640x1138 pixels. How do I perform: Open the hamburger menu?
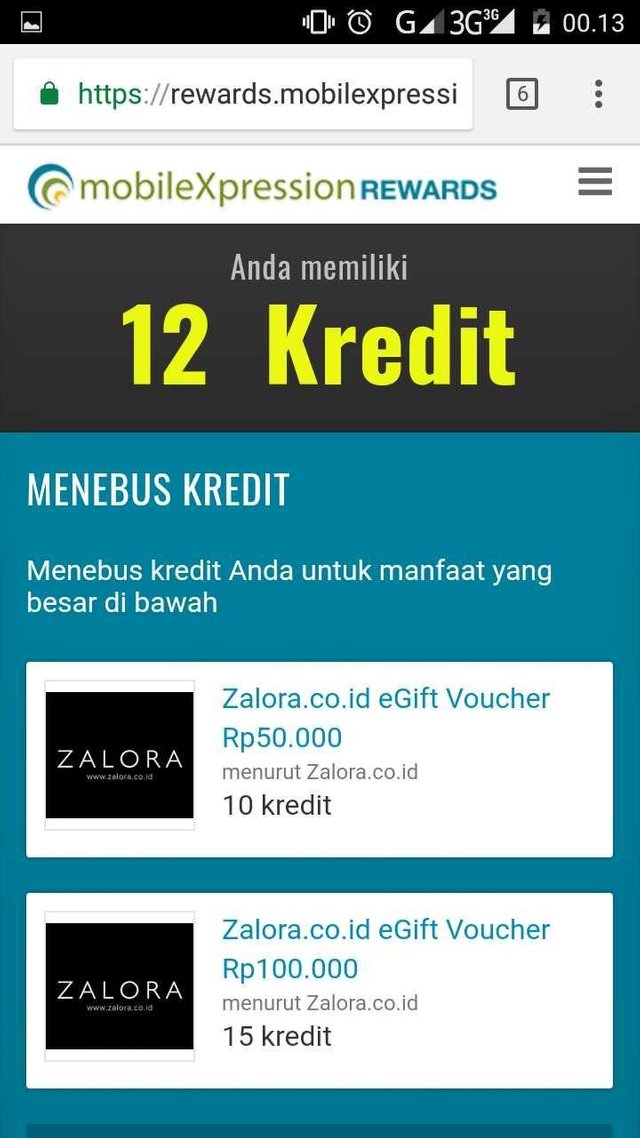click(595, 181)
